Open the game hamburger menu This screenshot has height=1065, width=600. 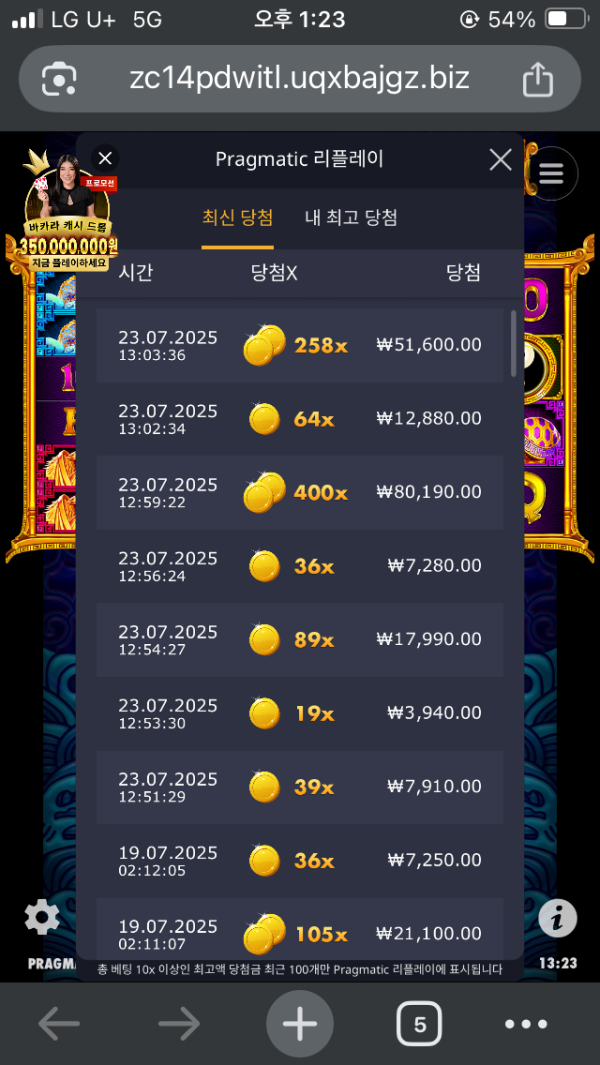pos(551,173)
